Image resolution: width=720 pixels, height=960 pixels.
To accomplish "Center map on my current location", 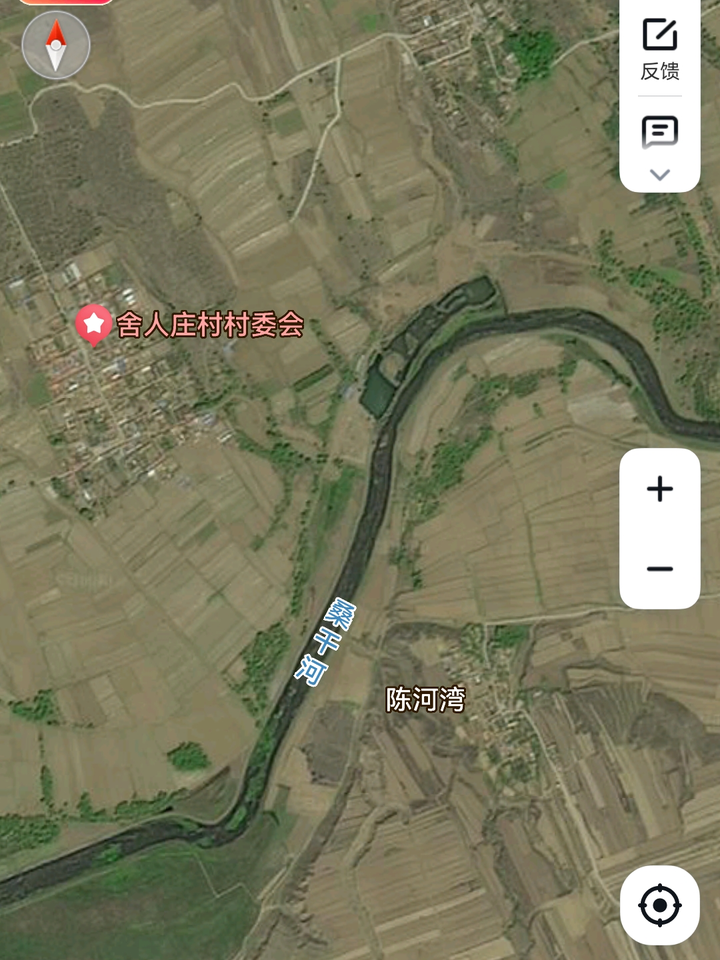I will coord(660,905).
